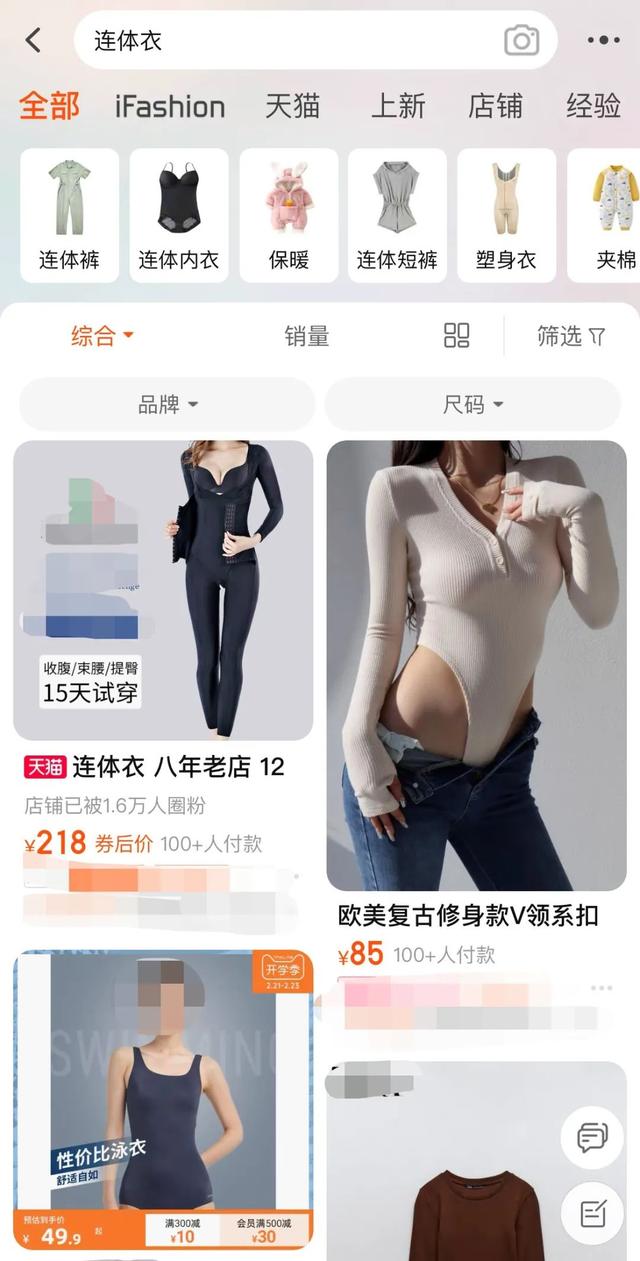640x1261 pixels.
Task: Sort results by 销量
Action: tap(306, 336)
